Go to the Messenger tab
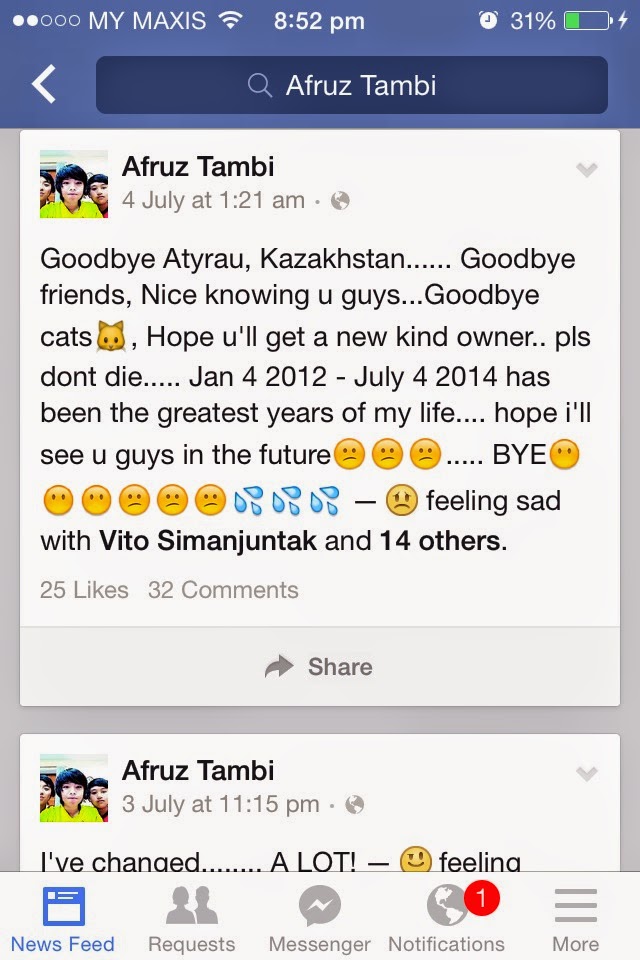640x960 pixels. (319, 920)
